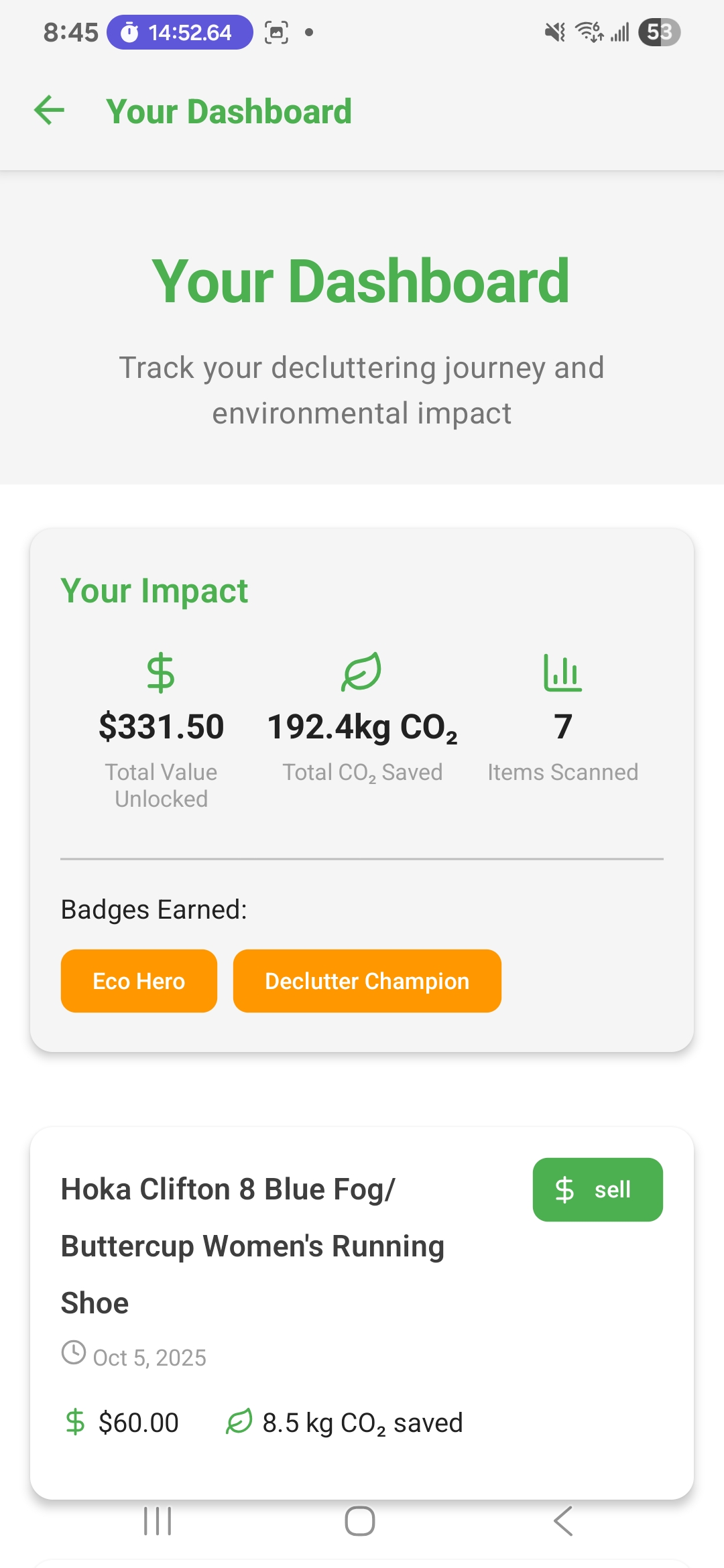724x1568 pixels.
Task: Go back using the green arrow
Action: (x=50, y=111)
